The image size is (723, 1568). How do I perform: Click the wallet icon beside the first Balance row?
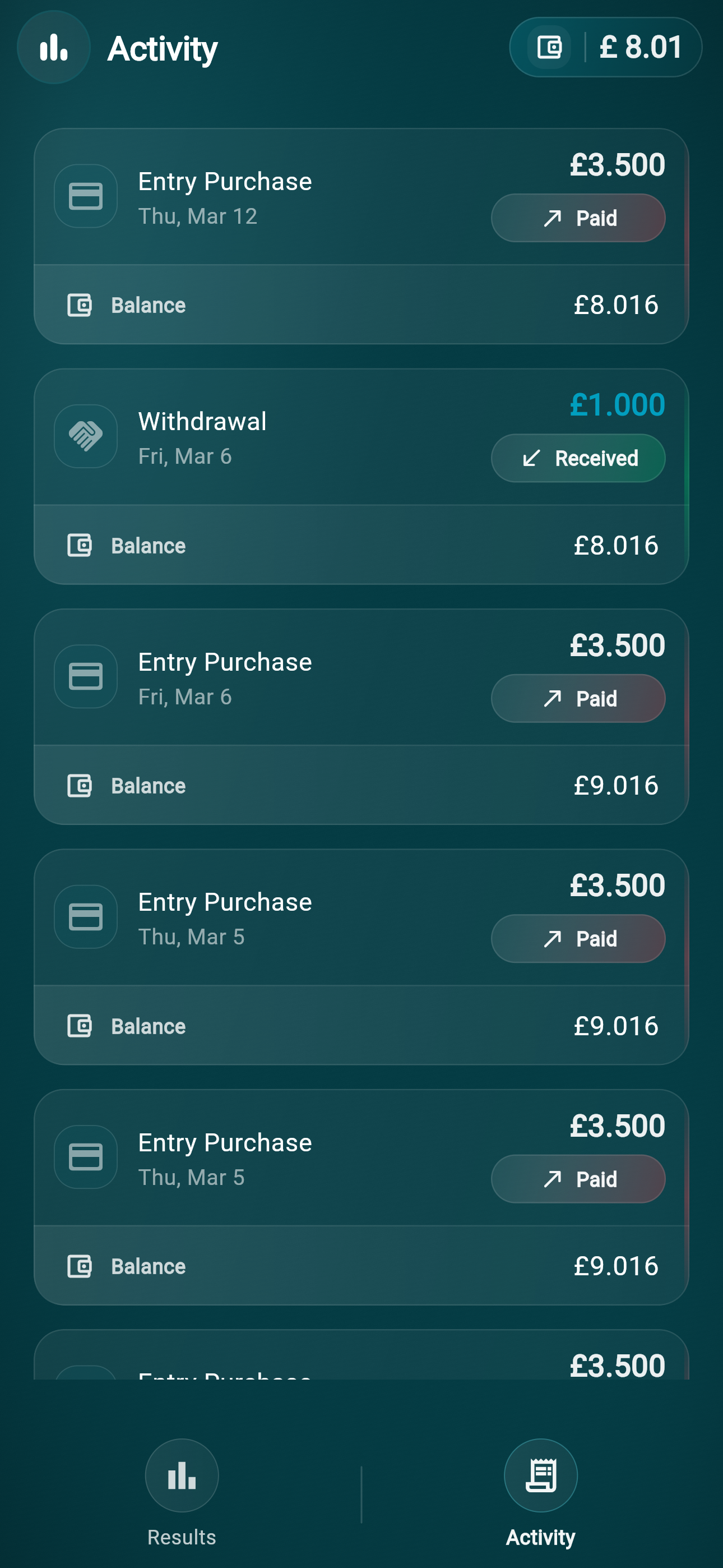tap(81, 305)
